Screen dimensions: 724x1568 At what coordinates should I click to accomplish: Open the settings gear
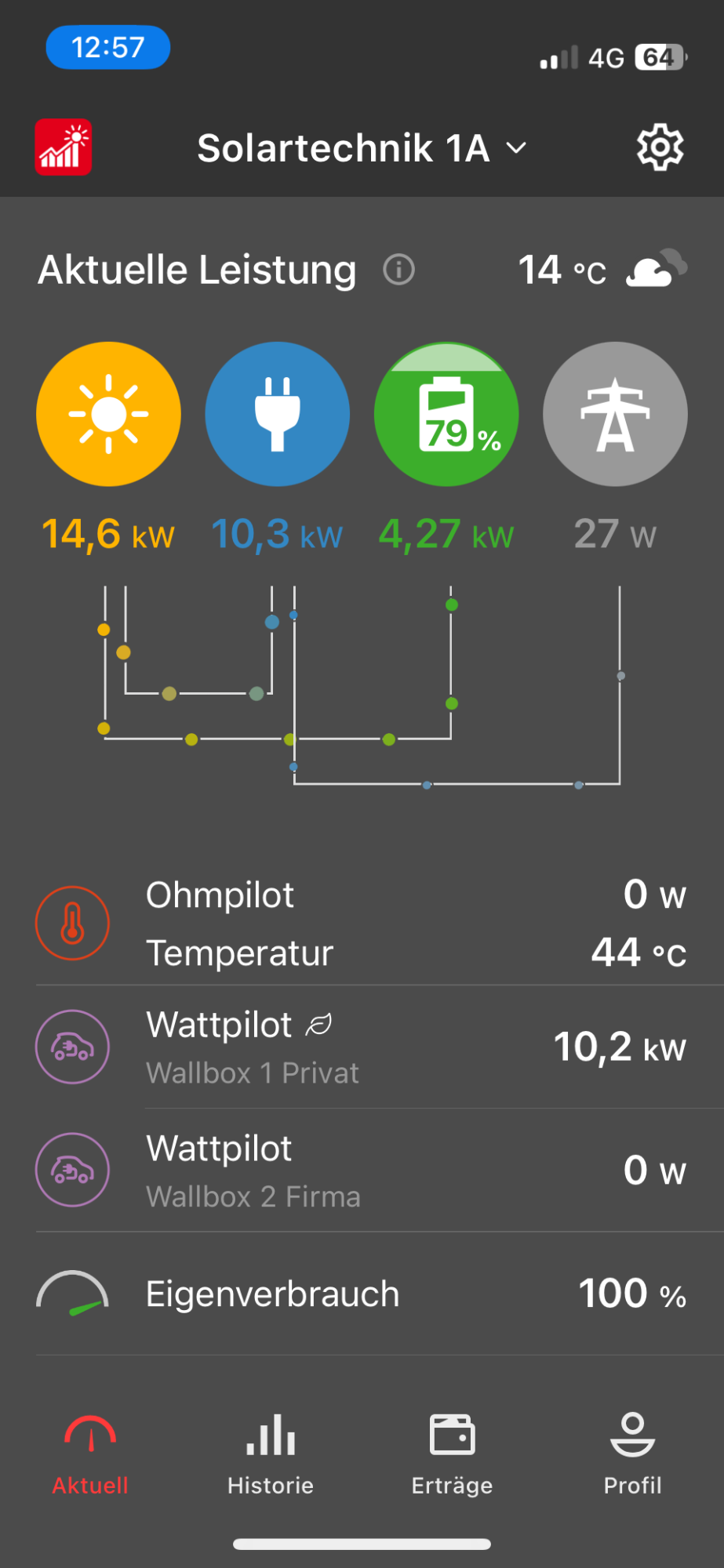[x=660, y=147]
